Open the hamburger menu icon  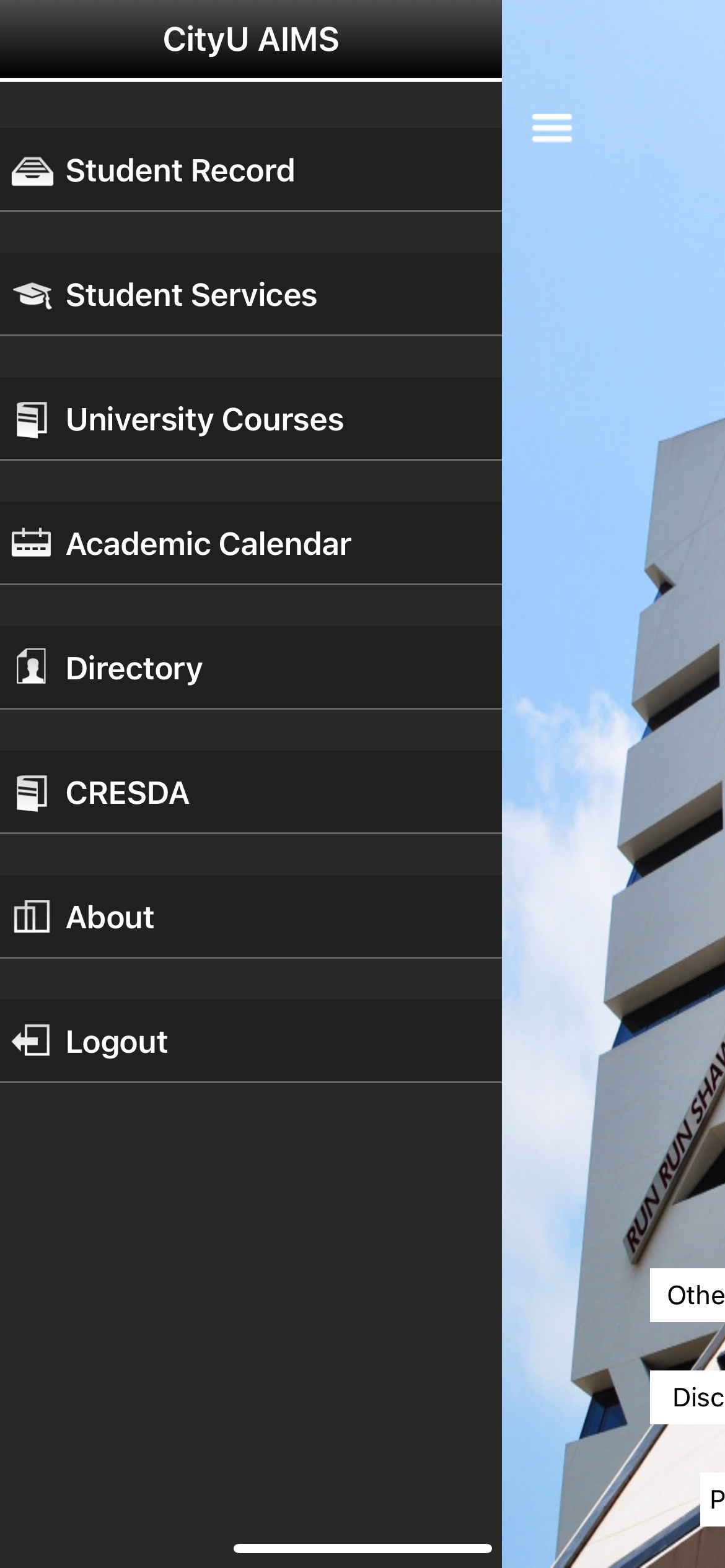tap(551, 128)
